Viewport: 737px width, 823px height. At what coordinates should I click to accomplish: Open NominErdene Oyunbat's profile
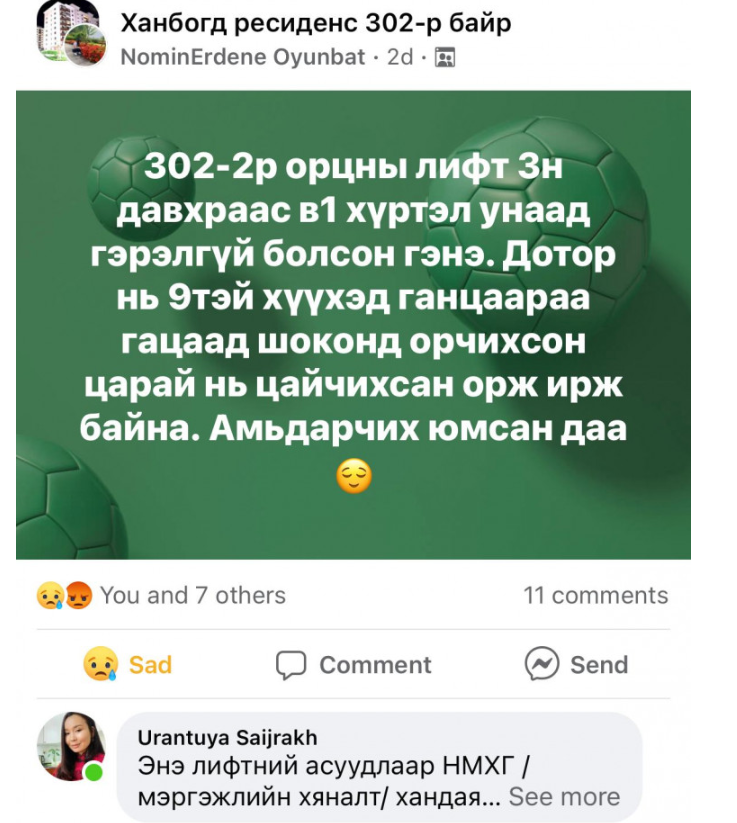242,57
